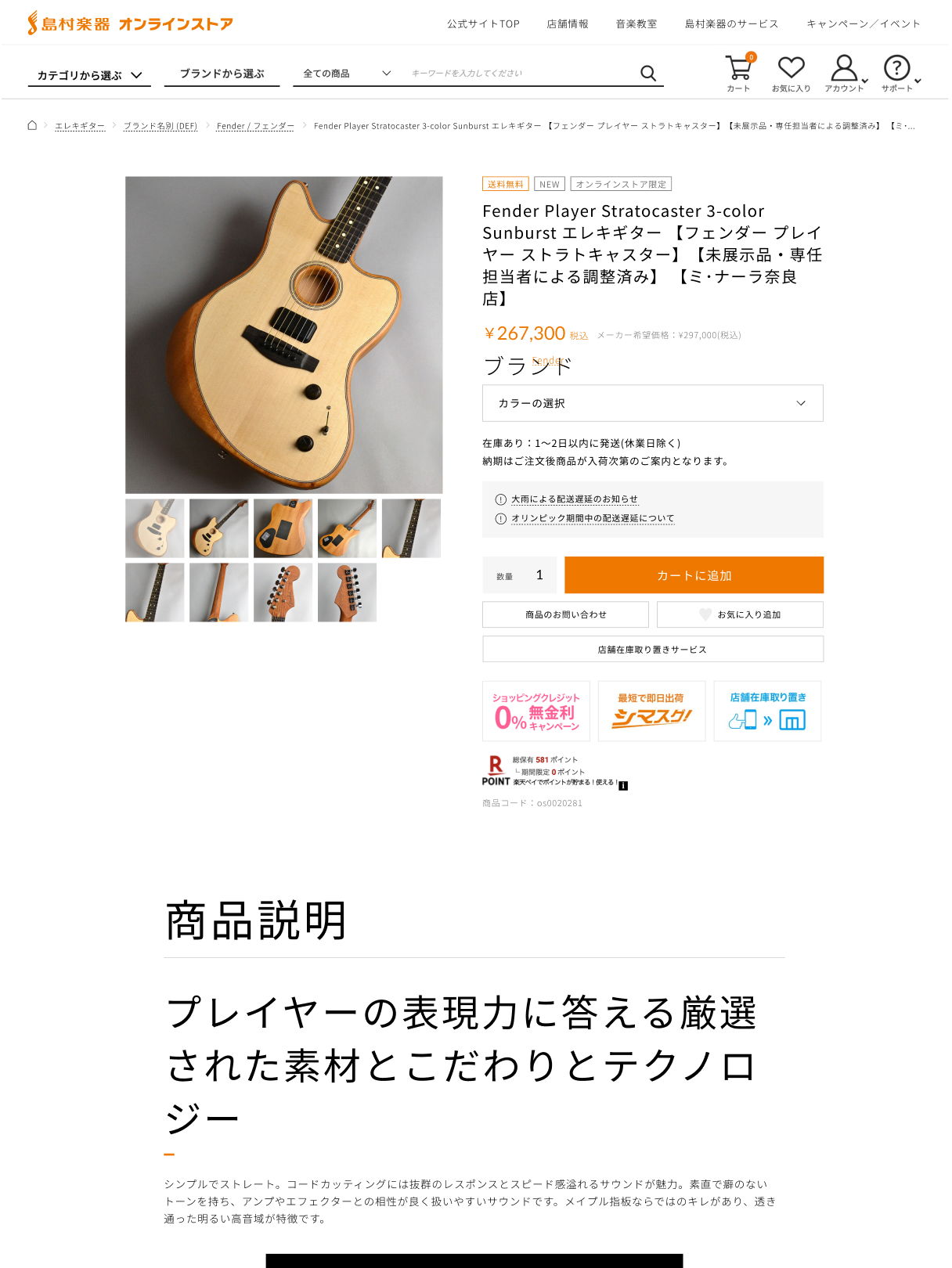The width and height of the screenshot is (952, 1268).
Task: Expand the カラーの選択 dropdown
Action: pos(652,403)
